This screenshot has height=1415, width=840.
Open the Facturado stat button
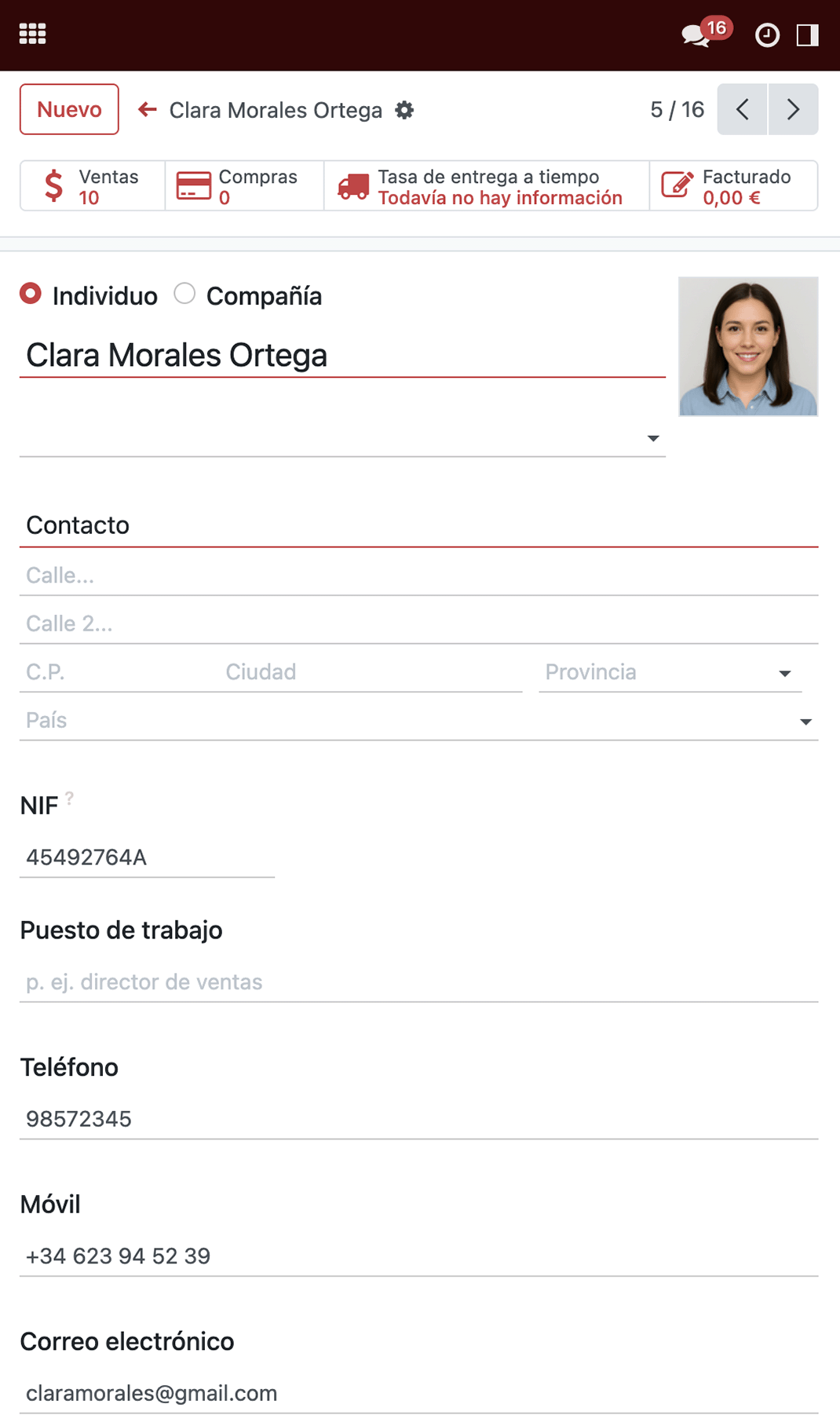point(734,186)
